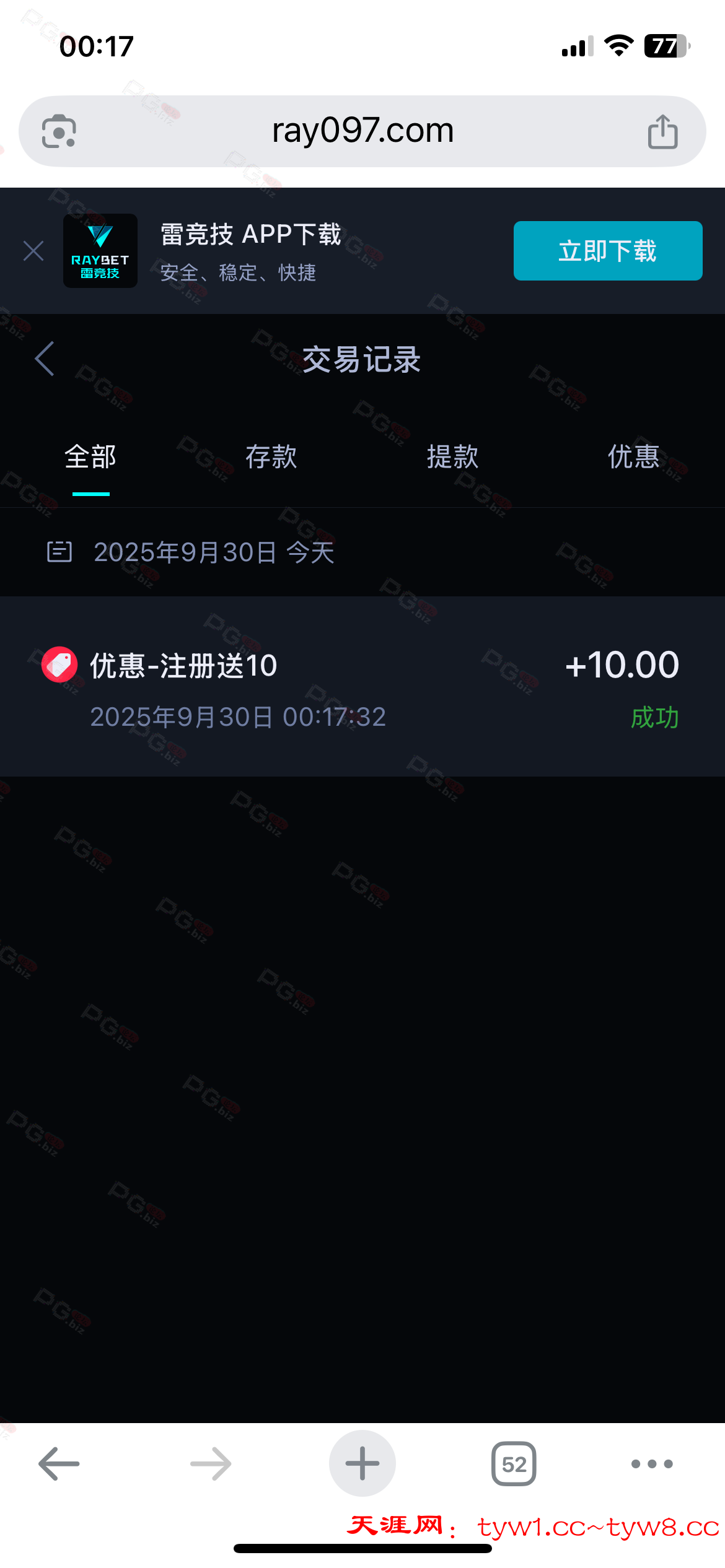Image resolution: width=725 pixels, height=1568 pixels.
Task: Open the browser three-dot menu
Action: pos(652,1463)
